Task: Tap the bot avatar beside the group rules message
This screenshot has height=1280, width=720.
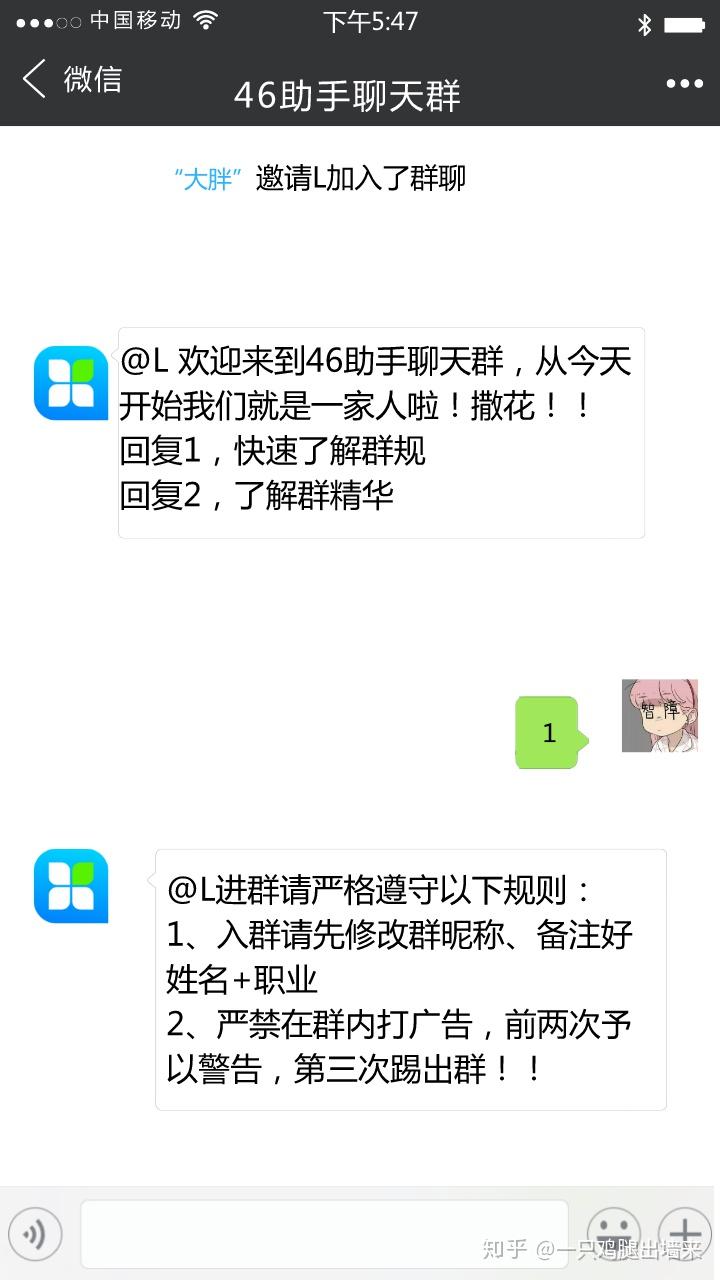Action: (70, 887)
